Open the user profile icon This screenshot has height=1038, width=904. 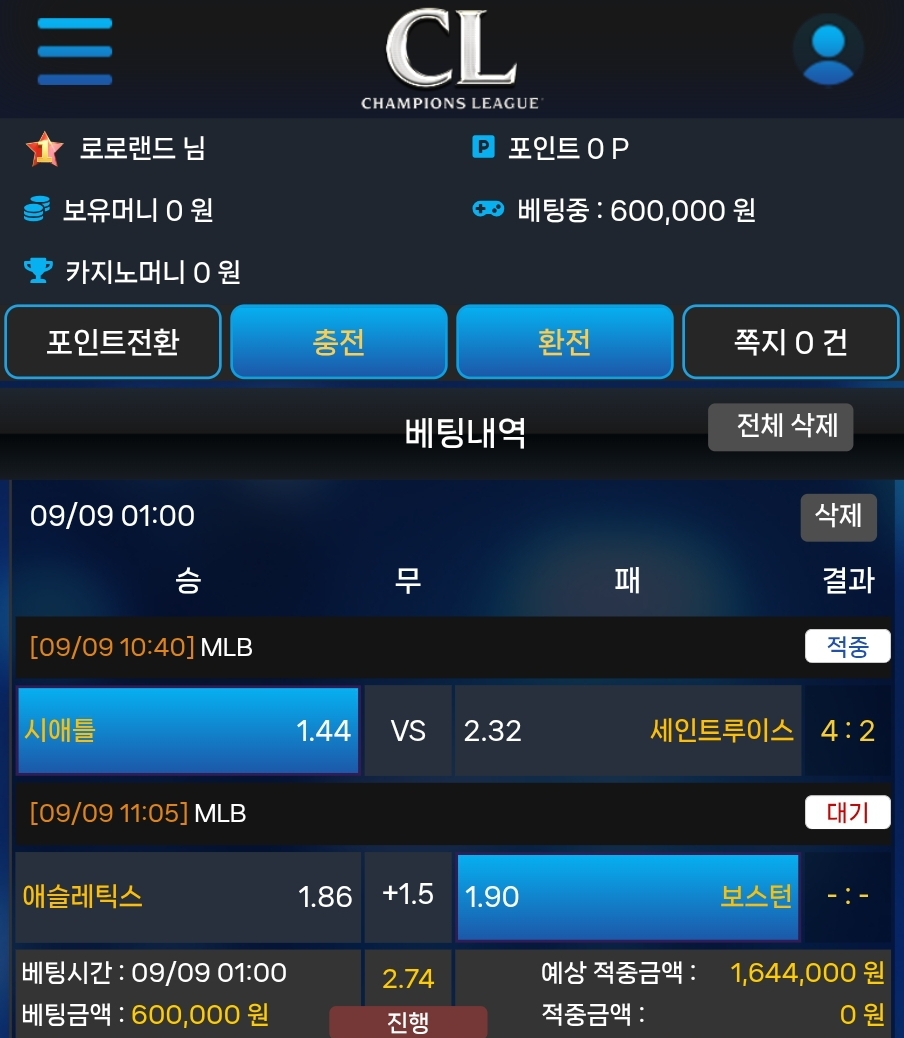click(x=828, y=49)
